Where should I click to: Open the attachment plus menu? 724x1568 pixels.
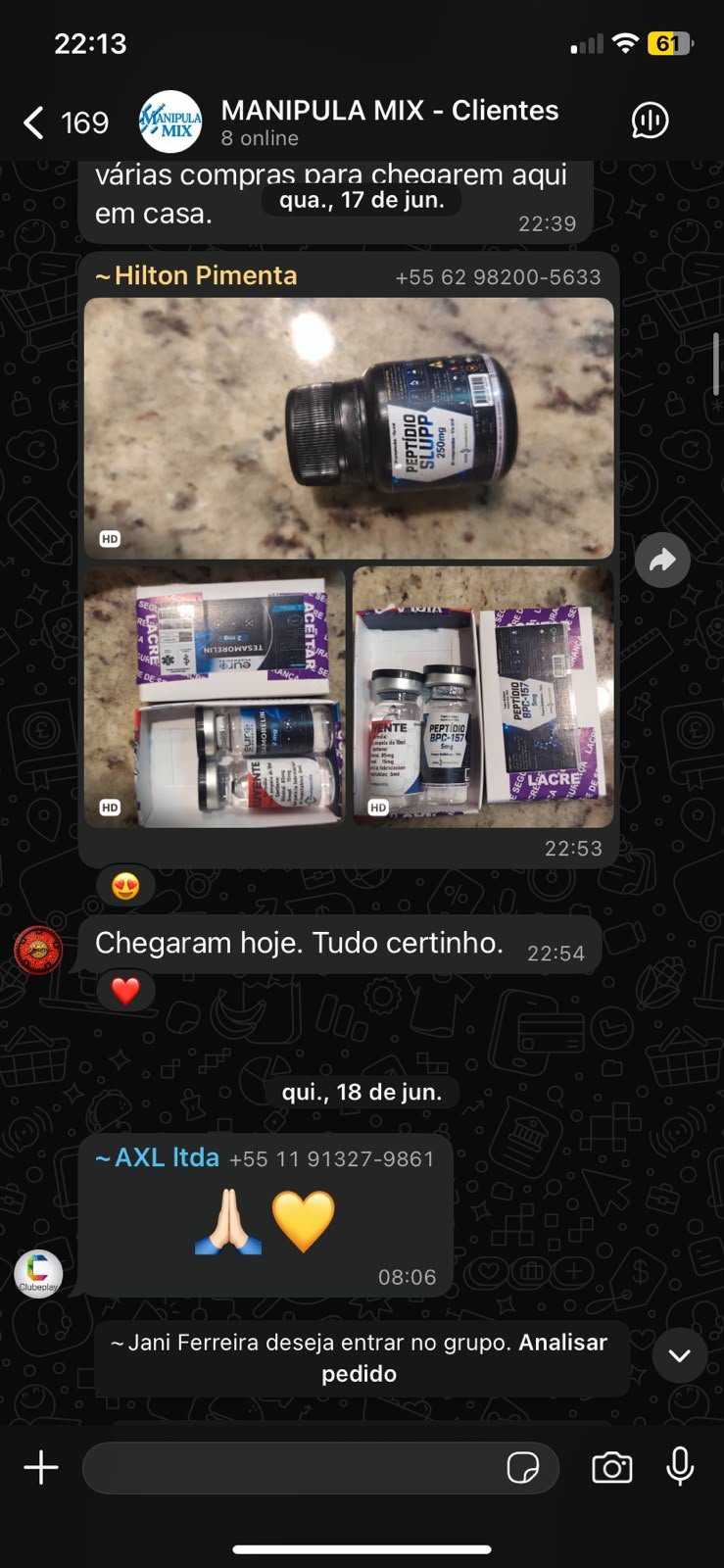click(41, 1467)
